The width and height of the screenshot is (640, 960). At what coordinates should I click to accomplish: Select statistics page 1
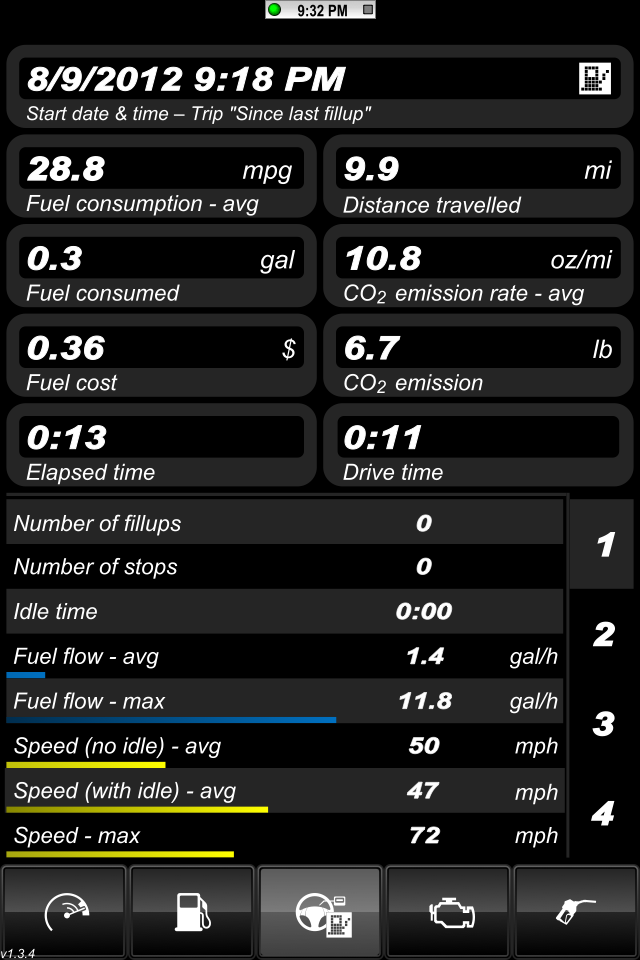[604, 545]
